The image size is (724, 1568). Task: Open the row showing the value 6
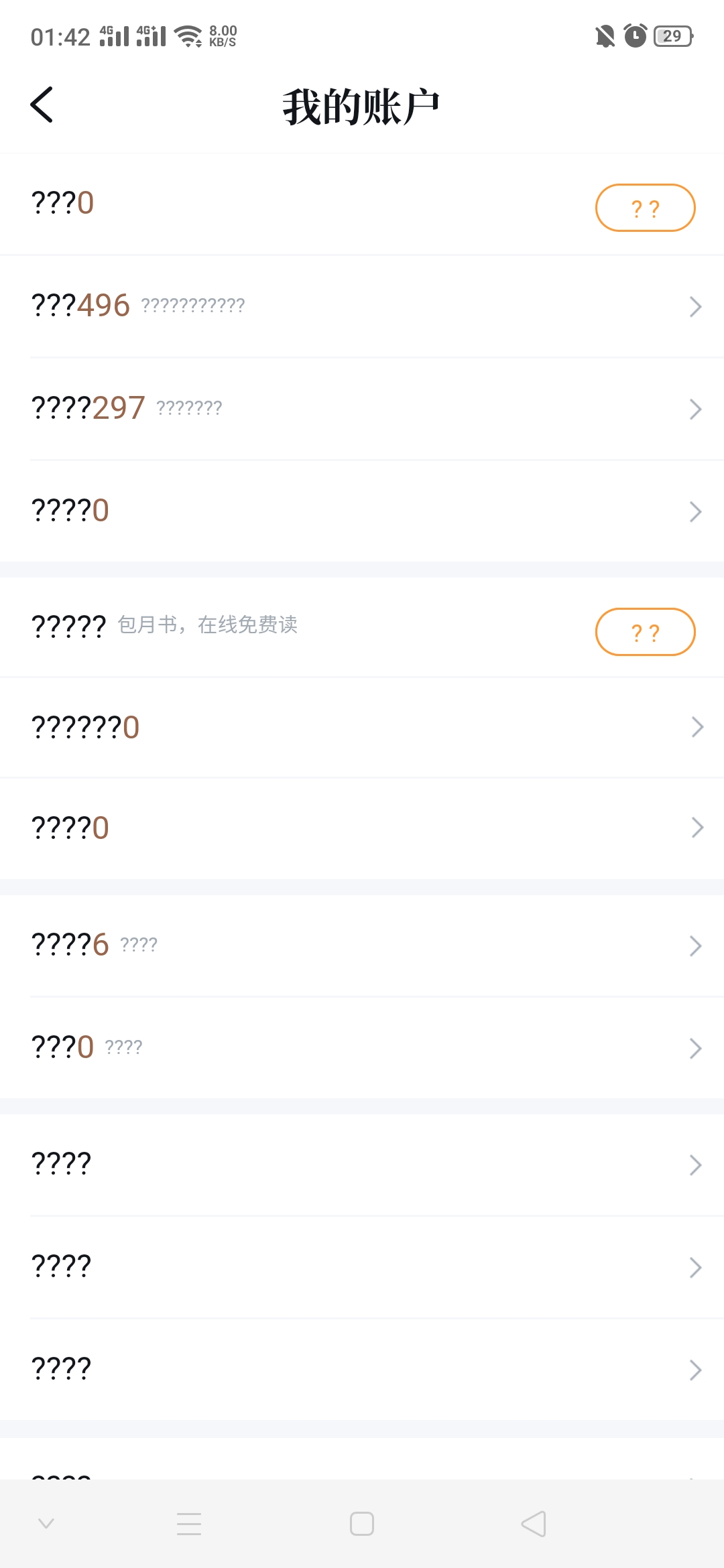tap(362, 945)
